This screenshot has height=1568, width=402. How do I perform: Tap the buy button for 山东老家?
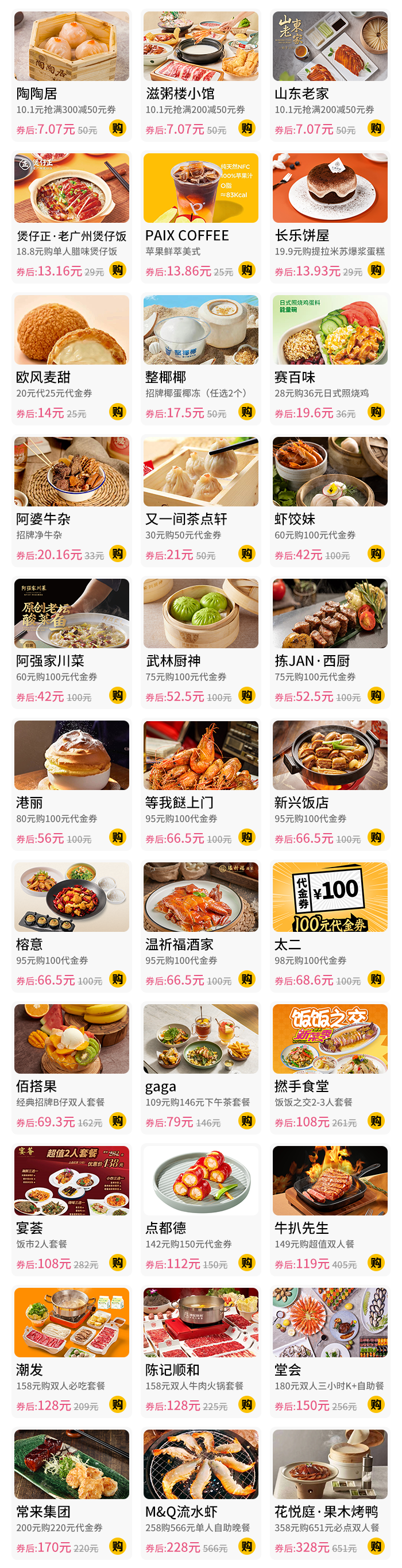click(376, 129)
